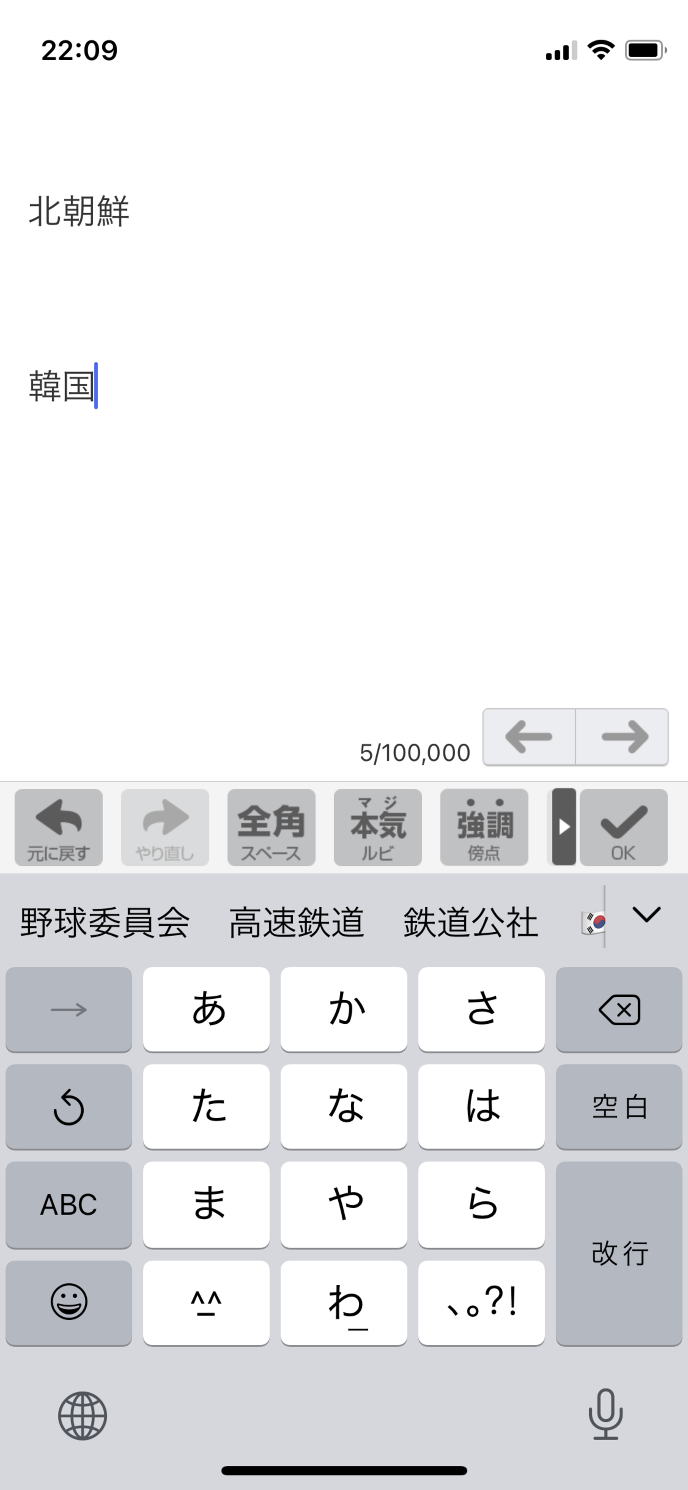Screen dimensions: 688x1490
Task: Expand the toolbar with the small arrow
Action: (x=564, y=827)
